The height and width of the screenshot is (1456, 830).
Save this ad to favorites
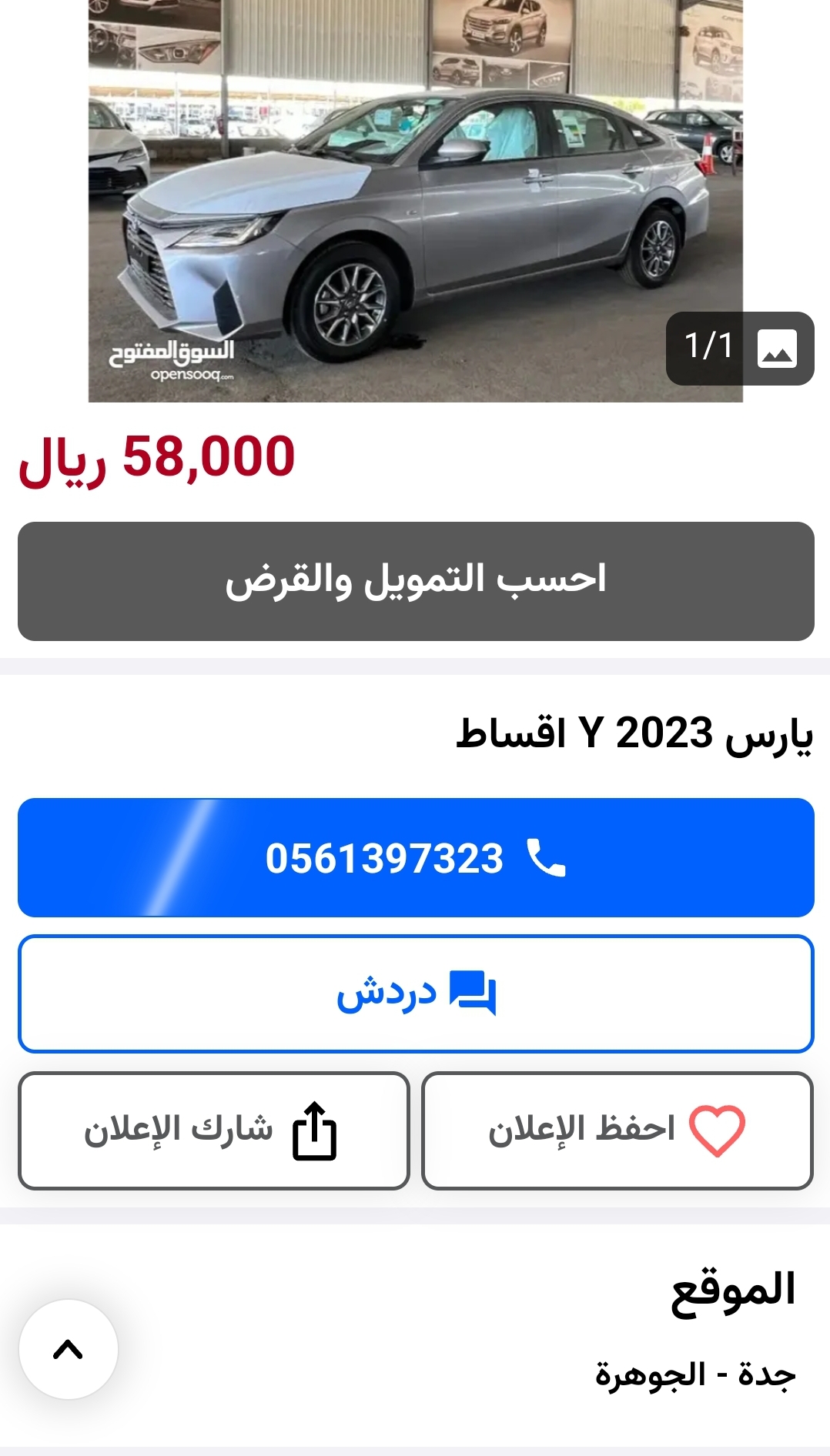617,1130
